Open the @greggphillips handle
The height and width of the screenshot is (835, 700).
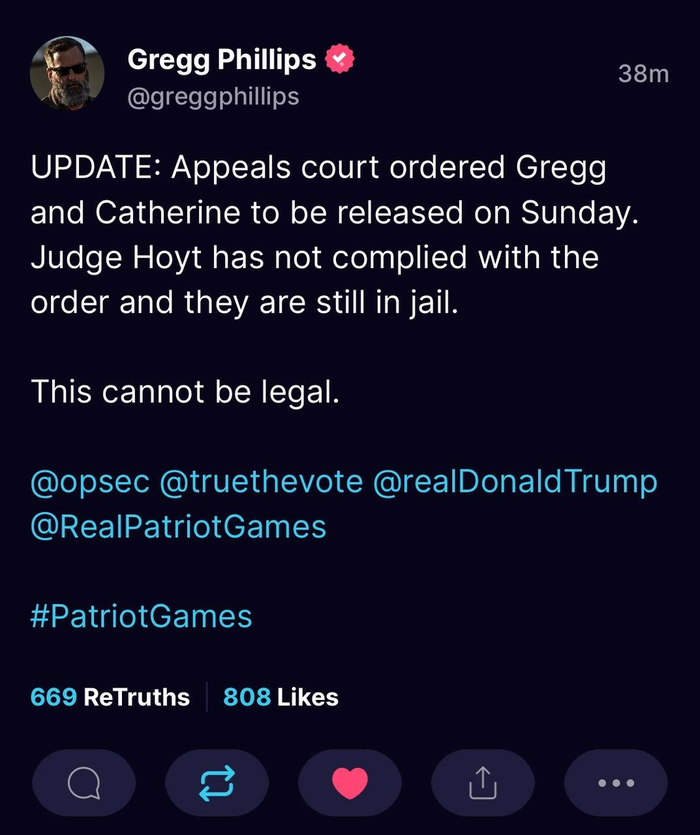[214, 97]
